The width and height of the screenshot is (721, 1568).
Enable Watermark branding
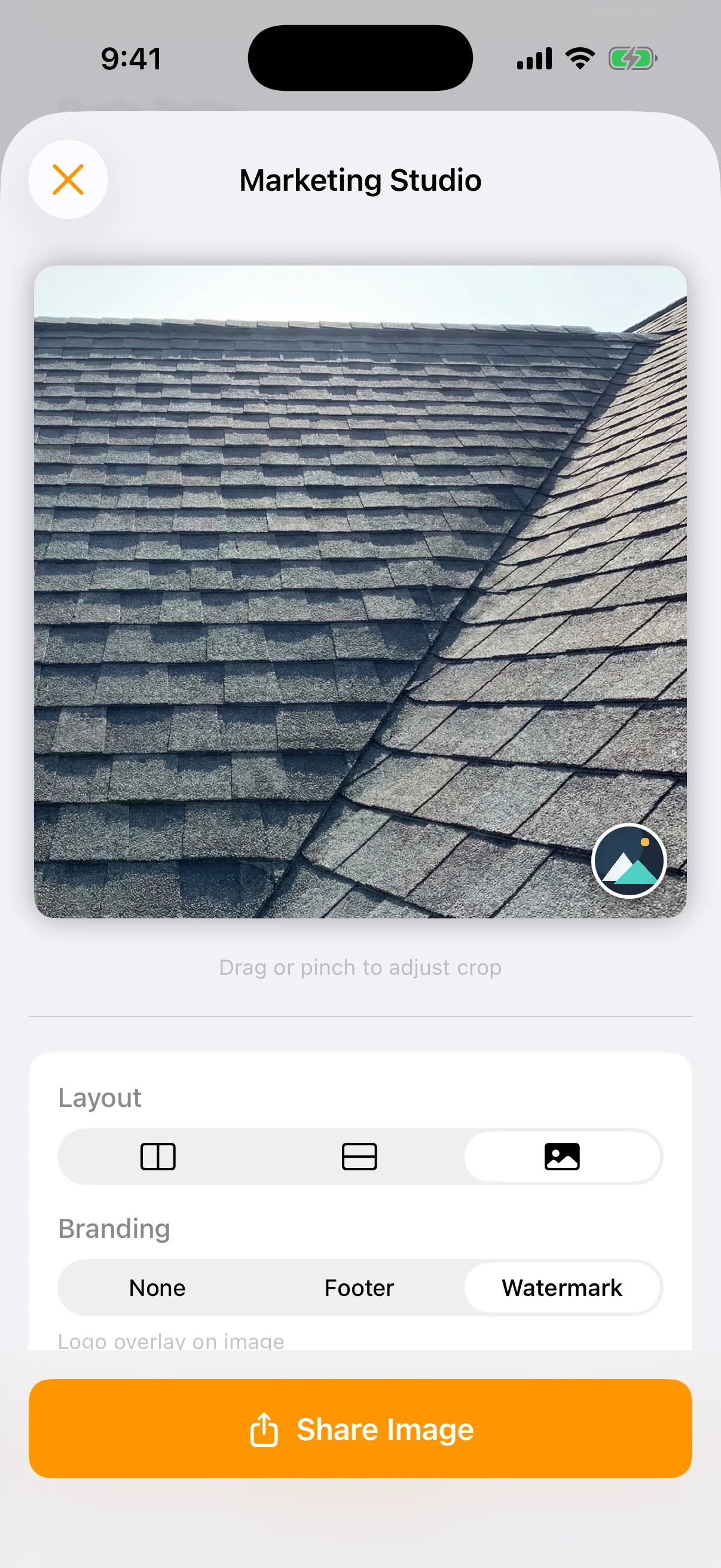tap(562, 1288)
